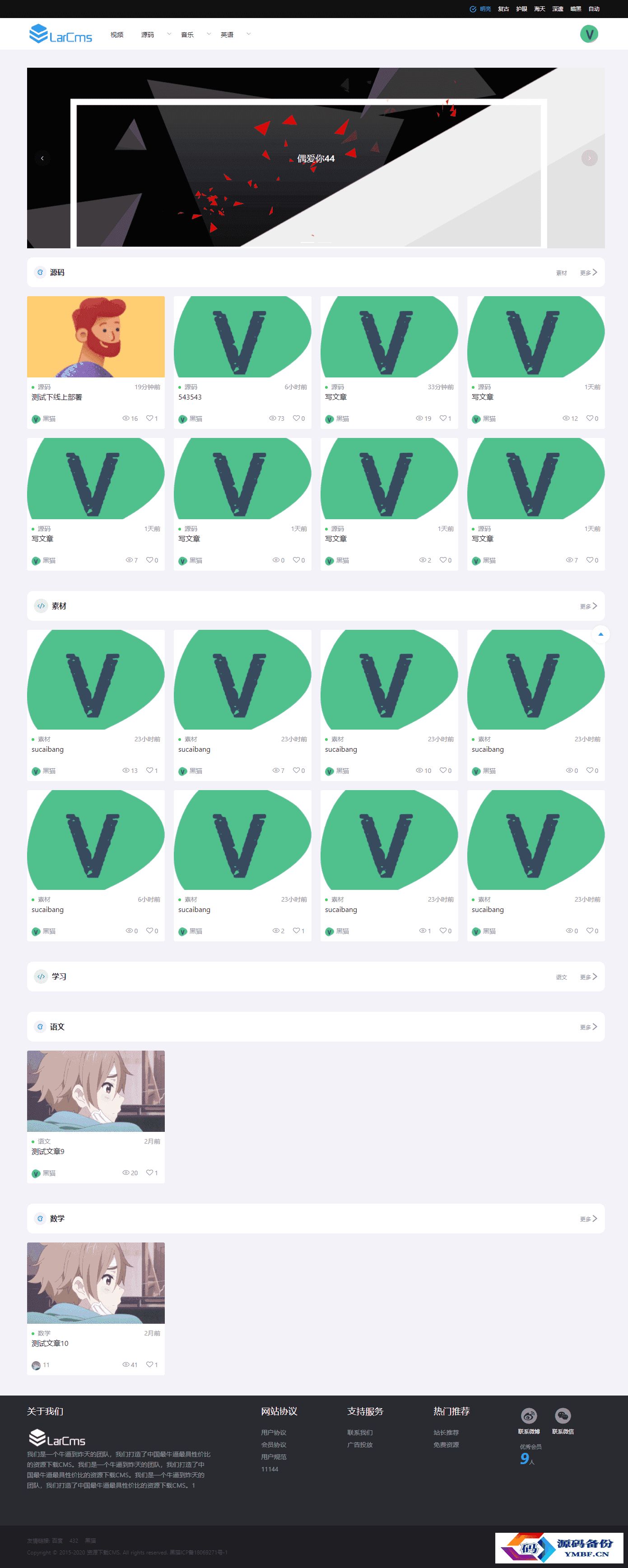Open 更多 in the 数学 section
This screenshot has width=628, height=1568.
point(588,1219)
